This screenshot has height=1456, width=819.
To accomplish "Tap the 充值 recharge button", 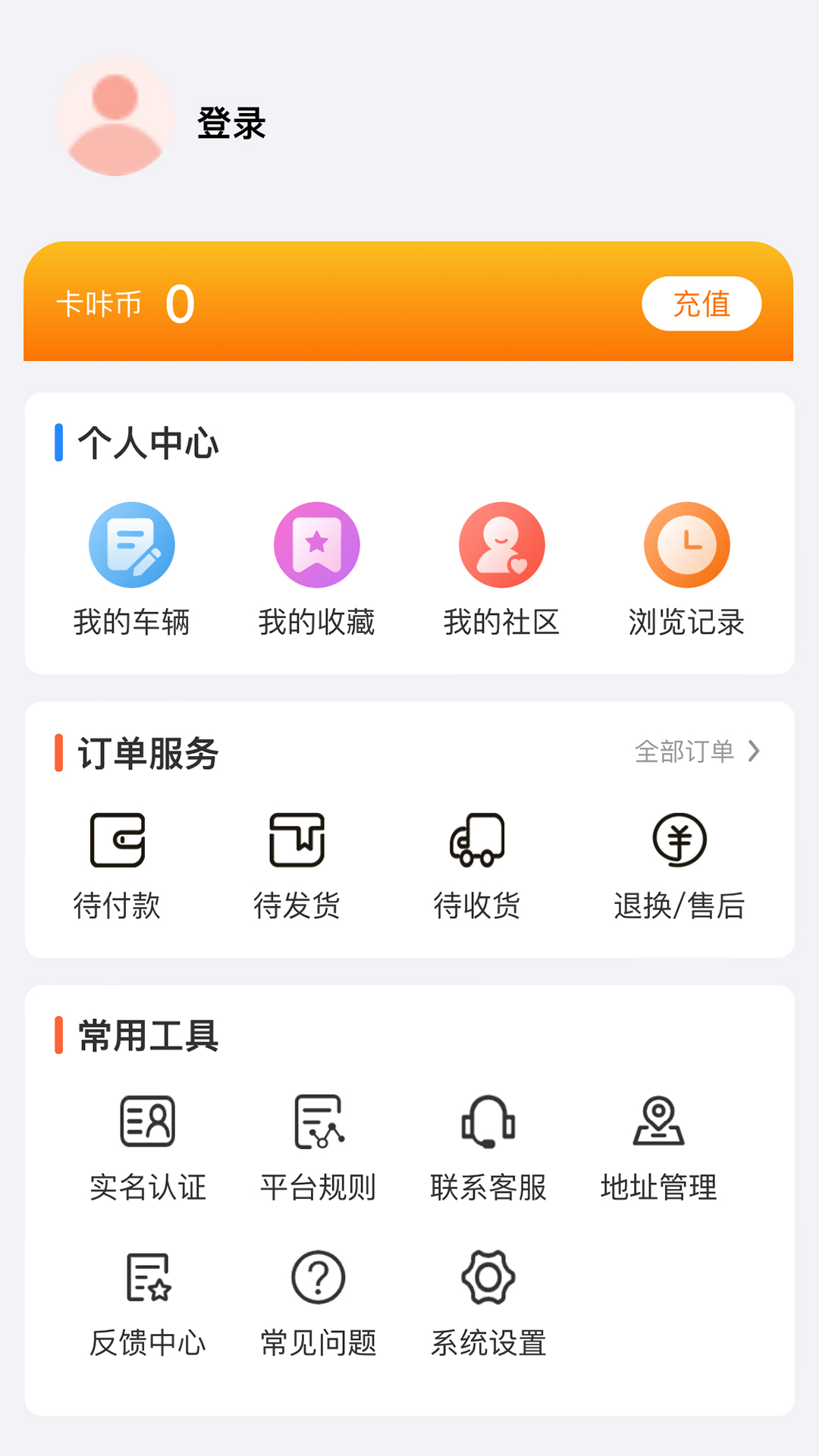I will (x=701, y=303).
